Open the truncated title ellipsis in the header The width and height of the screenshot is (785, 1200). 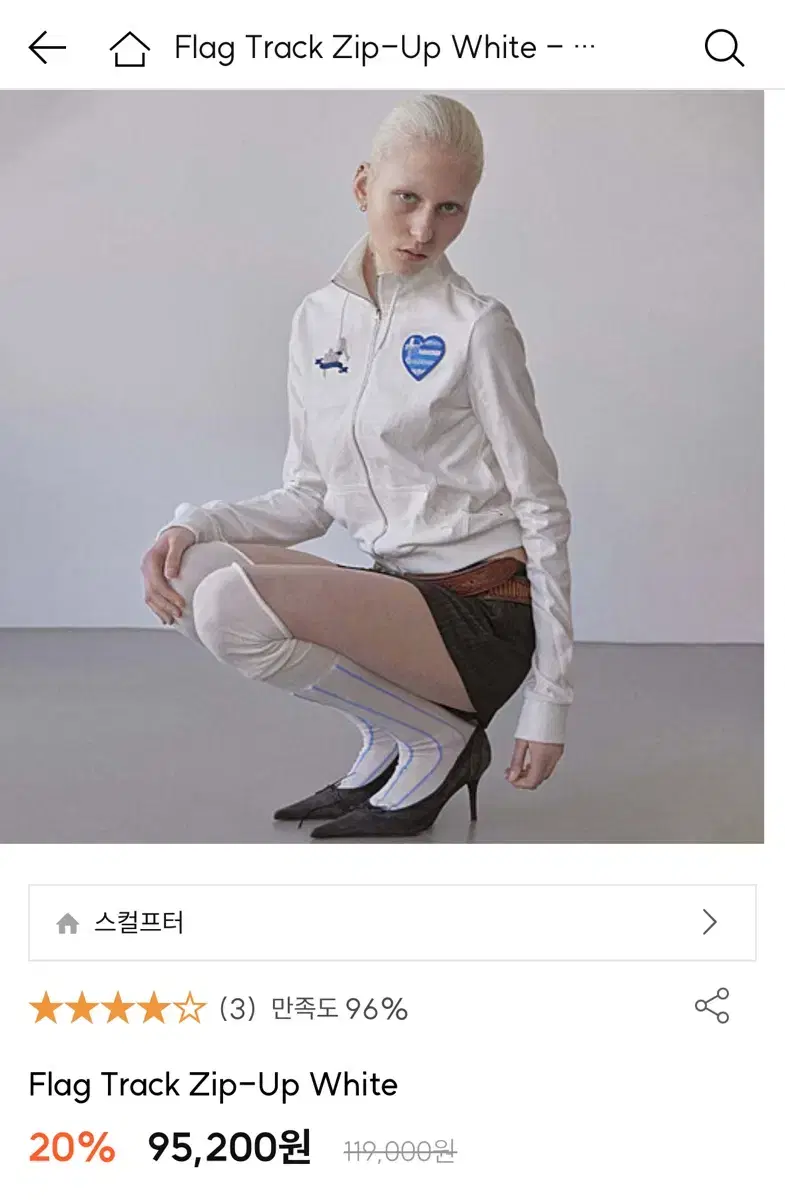(x=583, y=47)
